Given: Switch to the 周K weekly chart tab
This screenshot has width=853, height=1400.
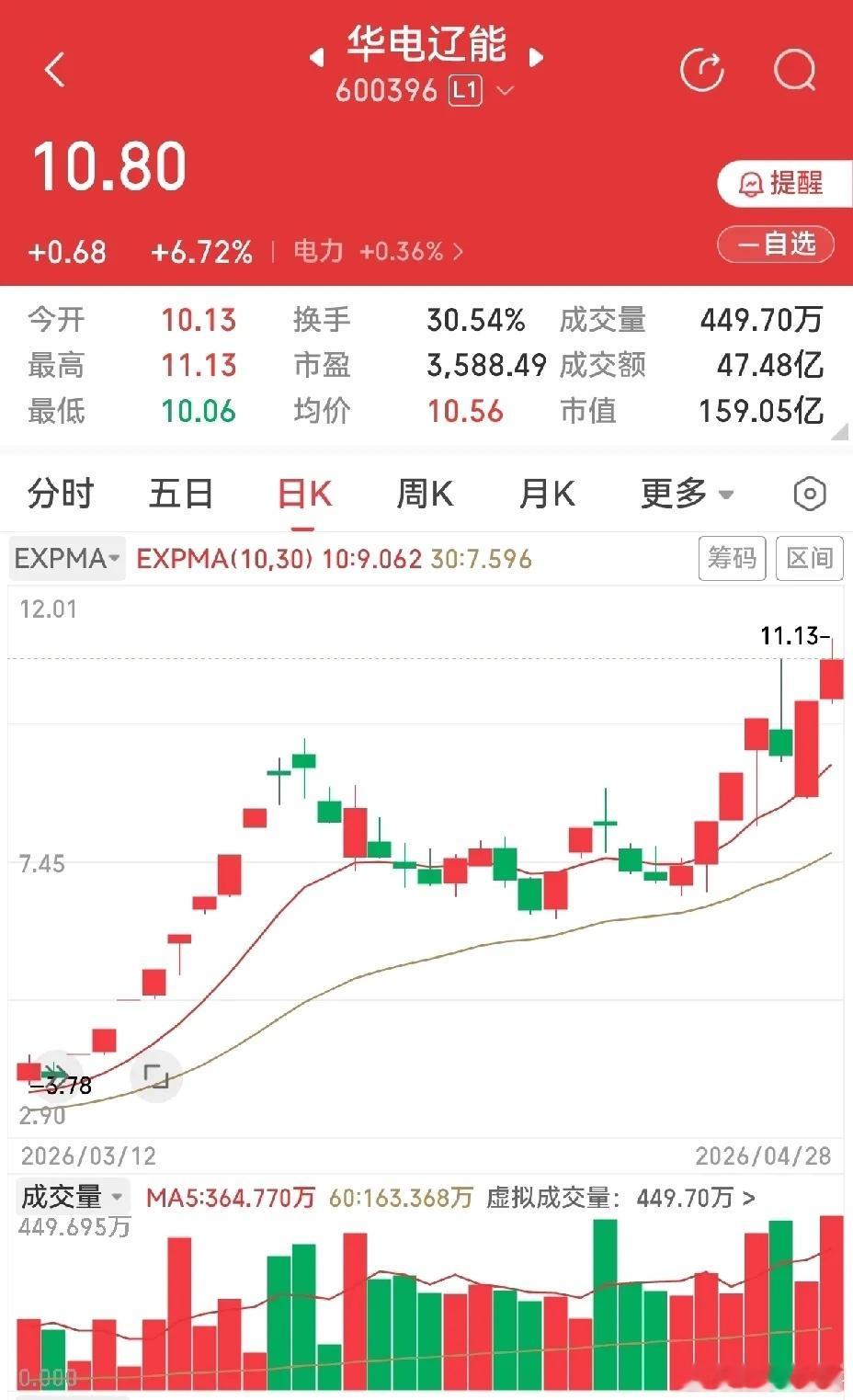Looking at the screenshot, I should (422, 494).
